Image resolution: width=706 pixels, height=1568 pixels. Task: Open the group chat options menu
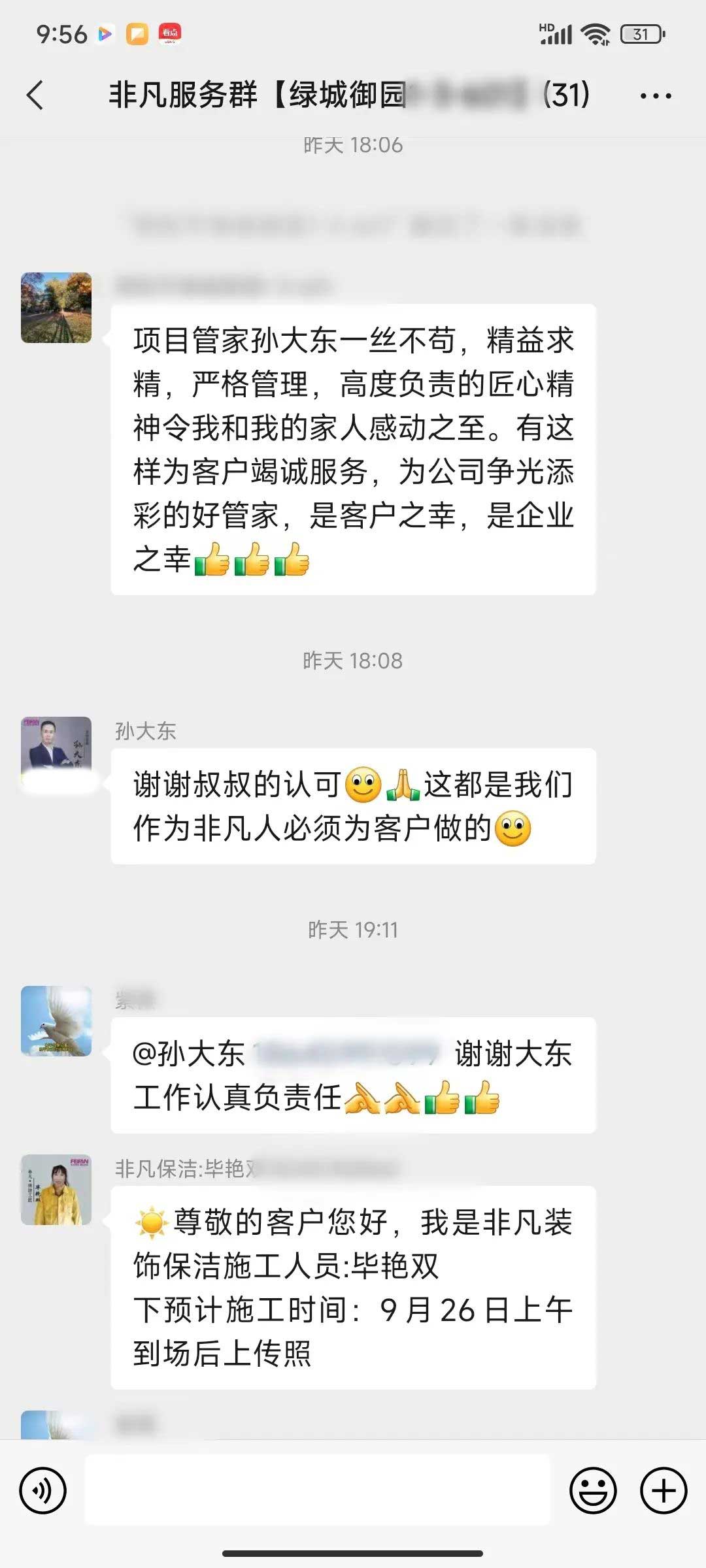(x=655, y=96)
